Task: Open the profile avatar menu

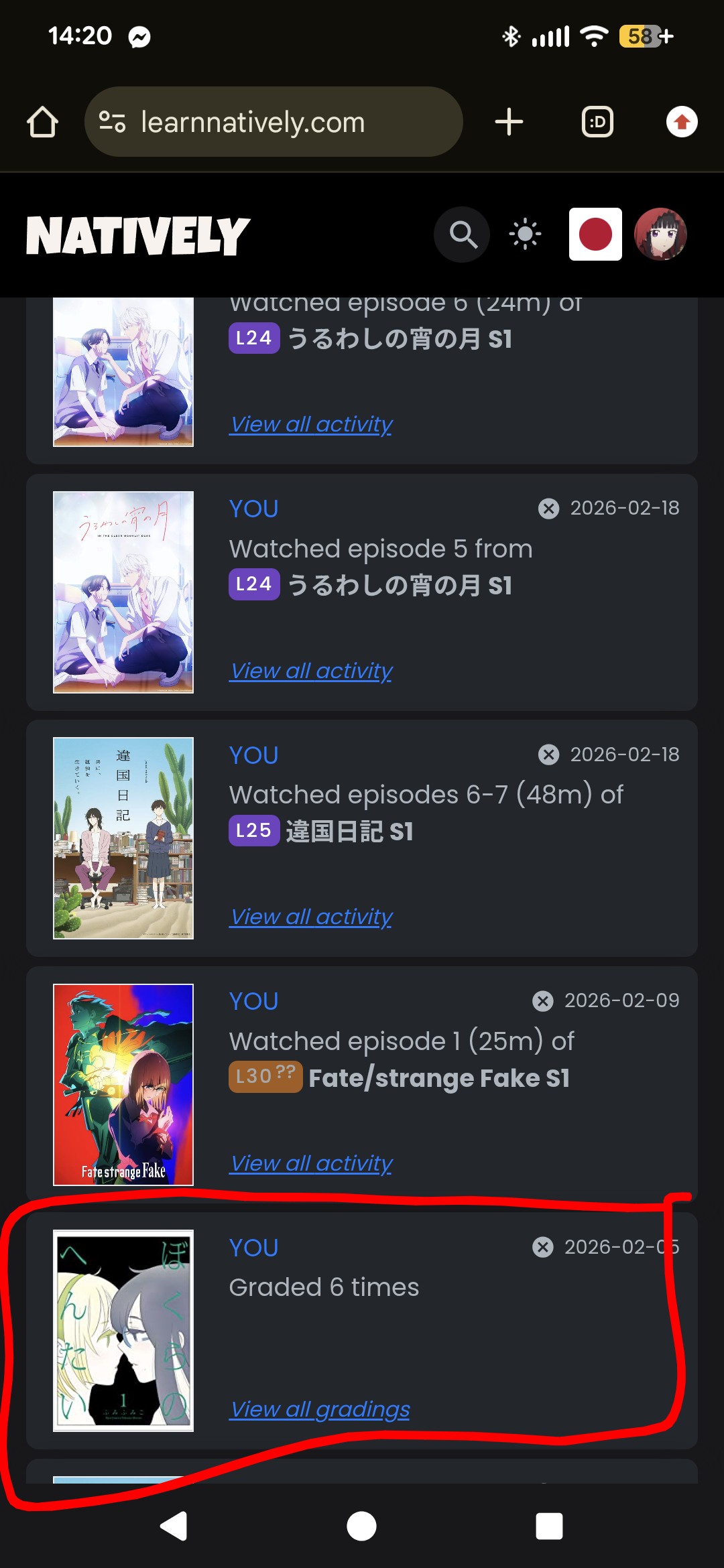Action: pos(660,235)
